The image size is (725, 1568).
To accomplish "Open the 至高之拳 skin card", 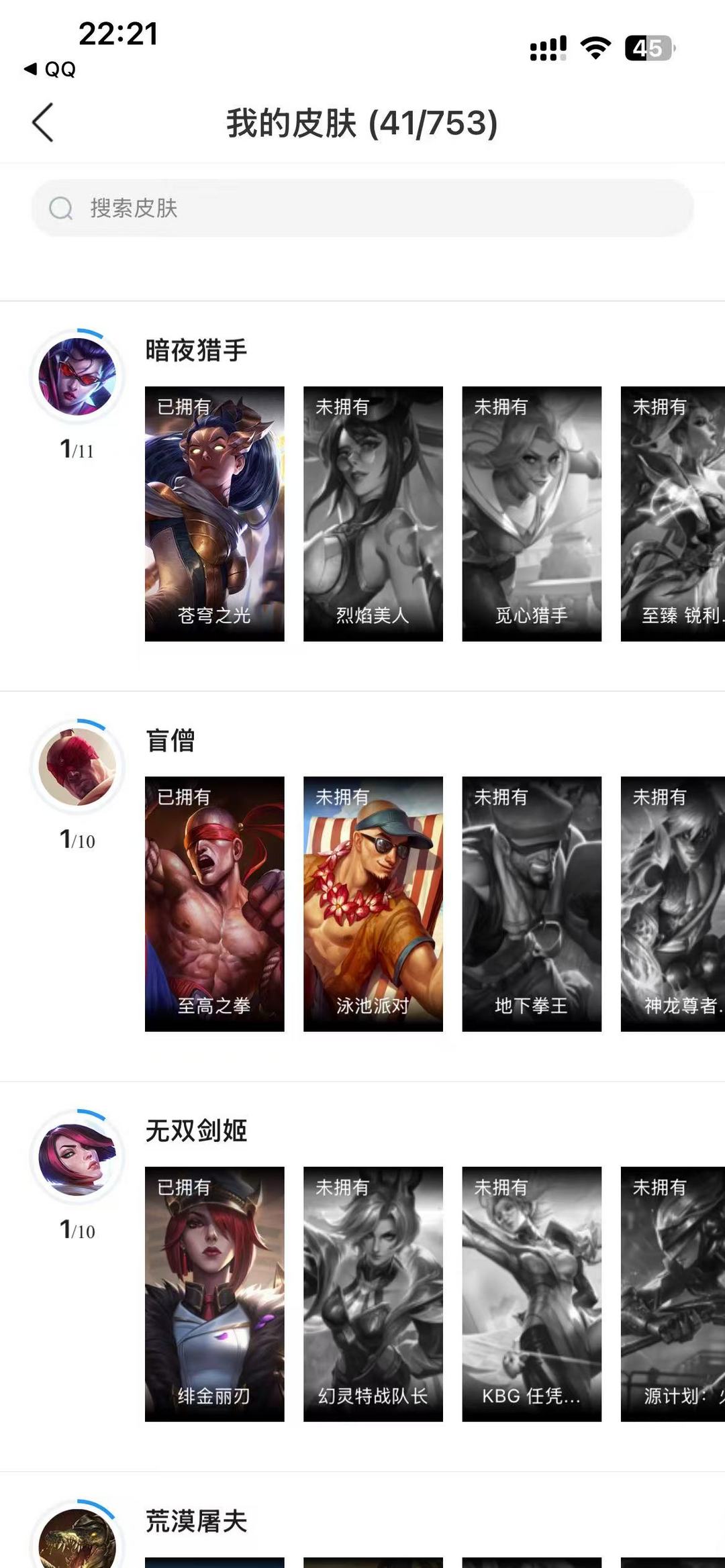I will click(215, 903).
